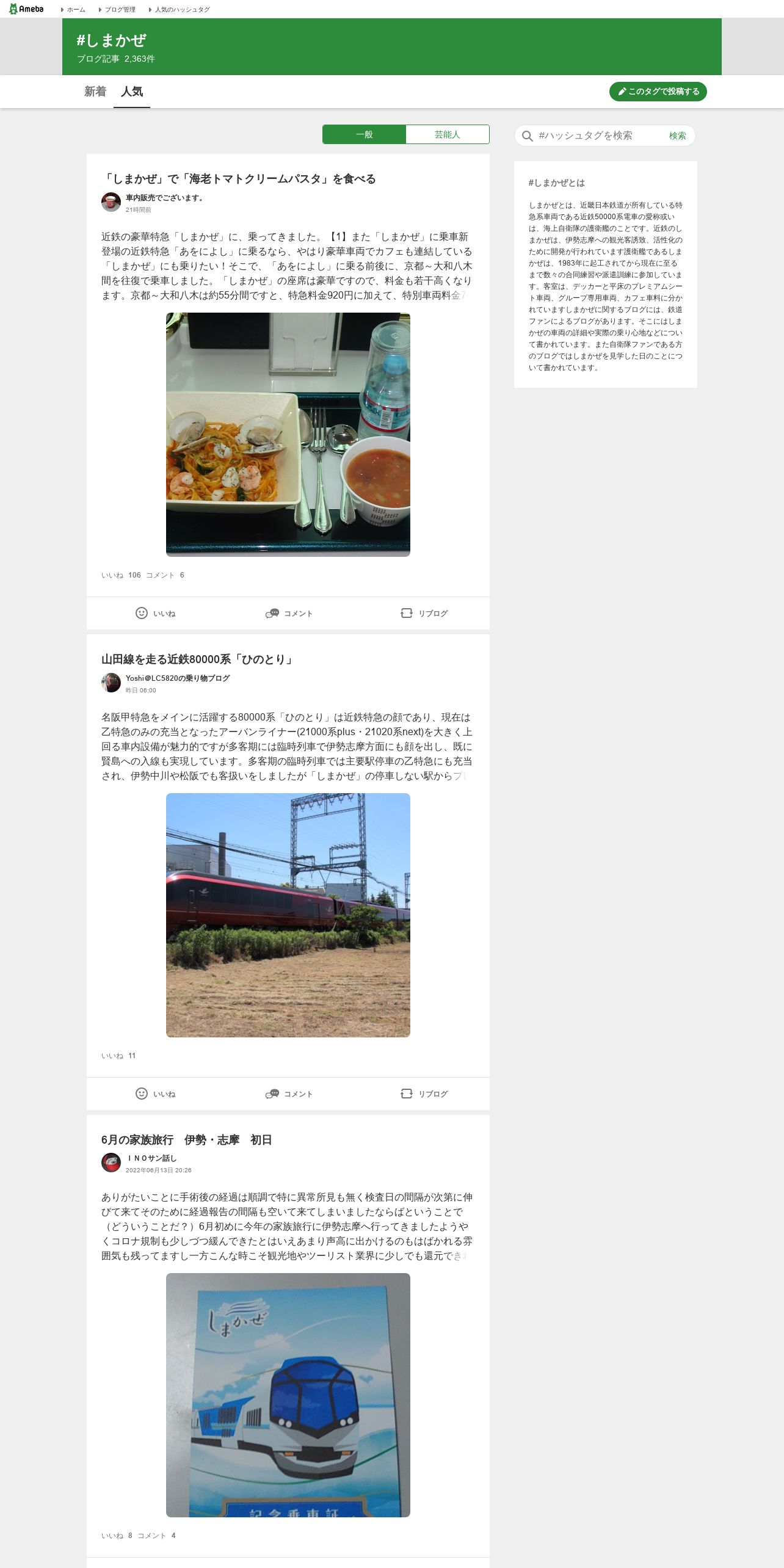Select the 一般 segment
This screenshot has height=1568, width=784.
[364, 134]
